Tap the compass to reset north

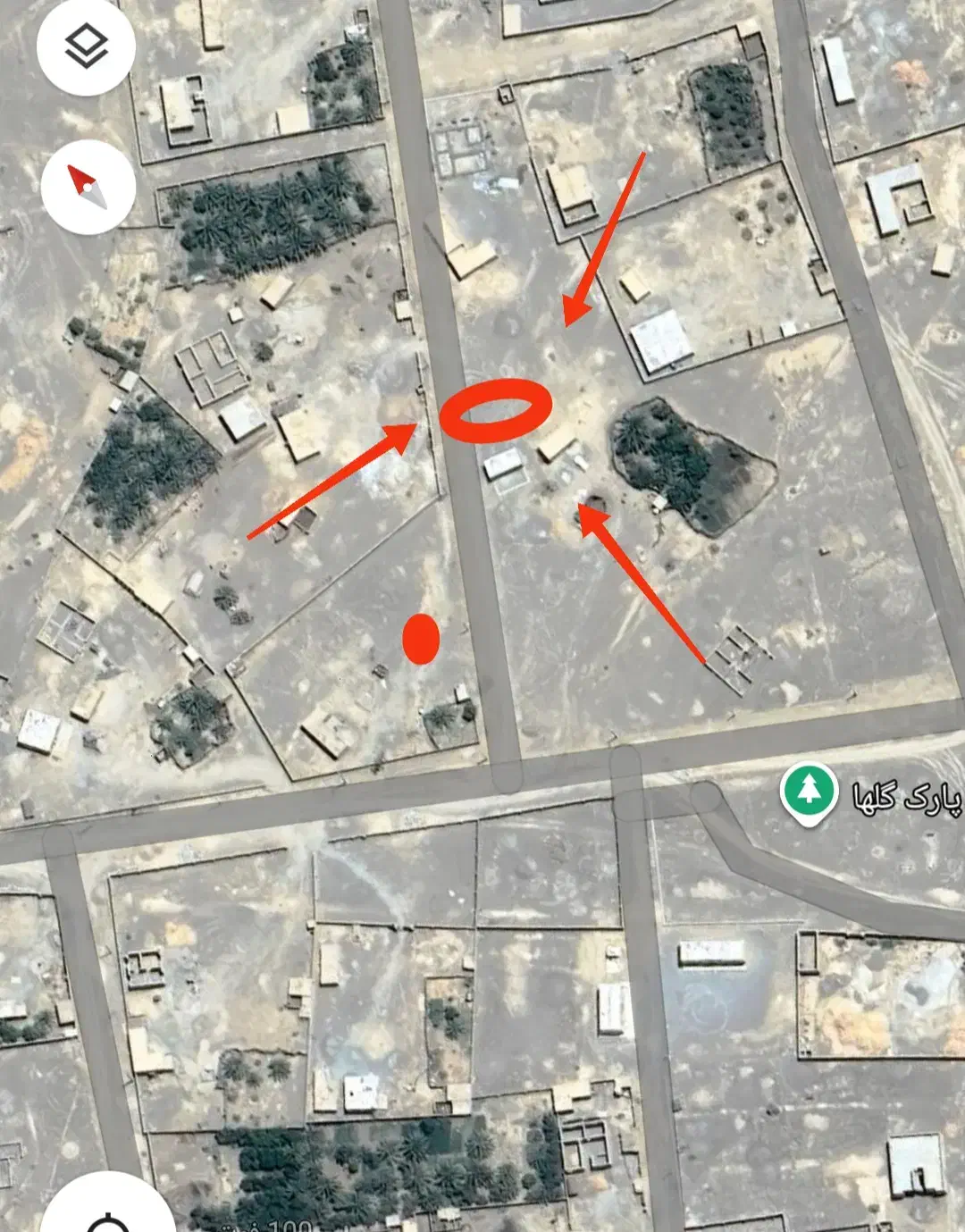point(88,187)
